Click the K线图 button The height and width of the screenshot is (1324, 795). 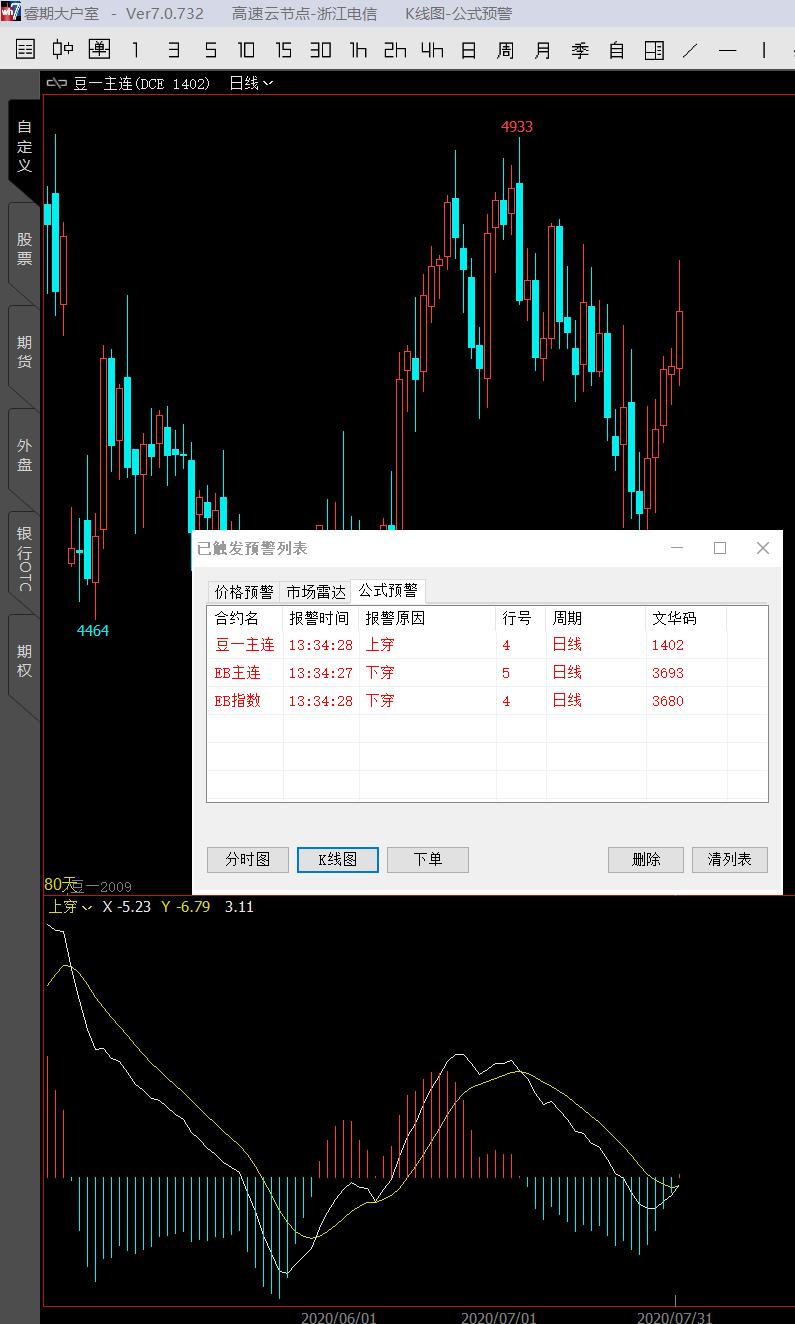[x=337, y=859]
